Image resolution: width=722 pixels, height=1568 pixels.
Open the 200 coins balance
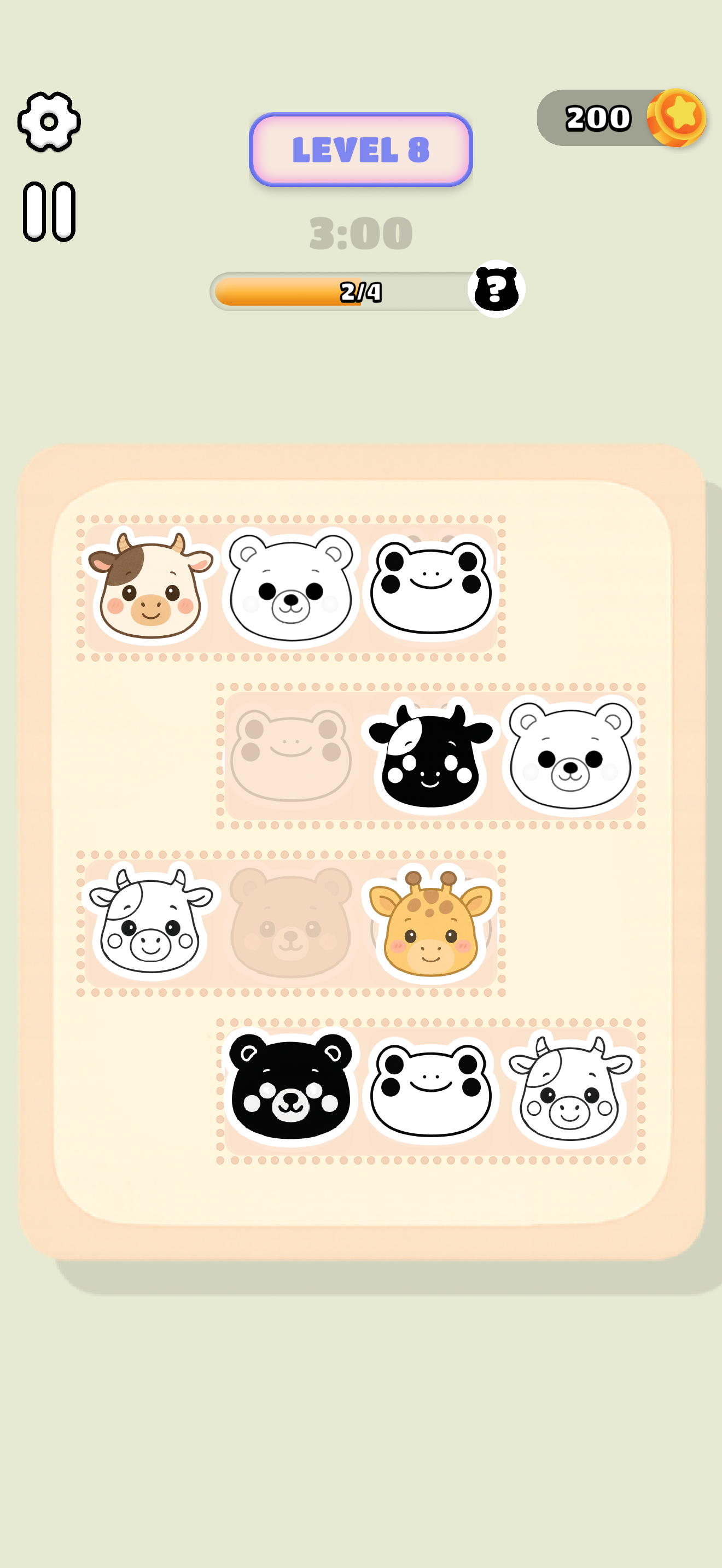621,118
